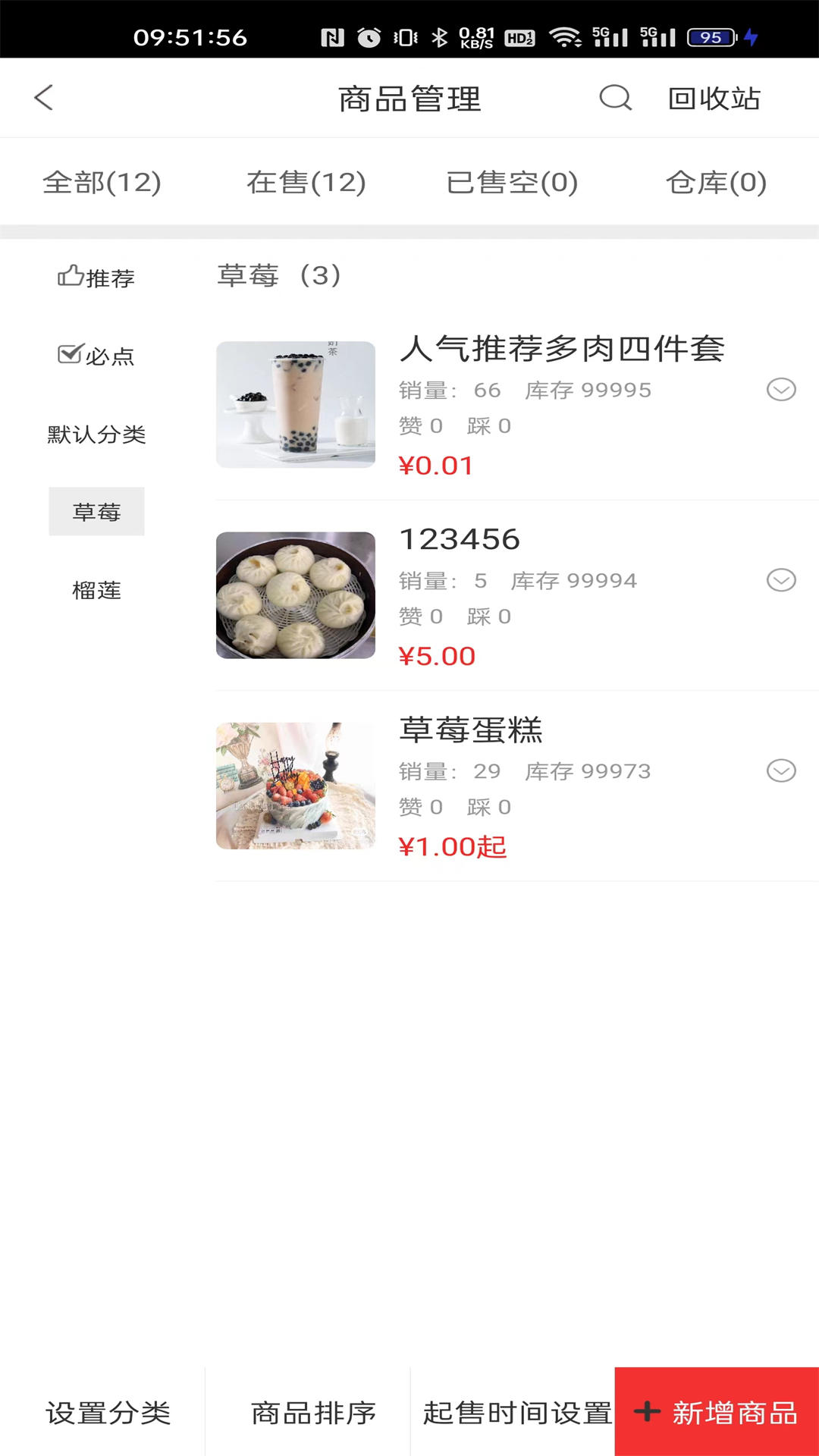Go back using the top-left arrow

(x=44, y=98)
